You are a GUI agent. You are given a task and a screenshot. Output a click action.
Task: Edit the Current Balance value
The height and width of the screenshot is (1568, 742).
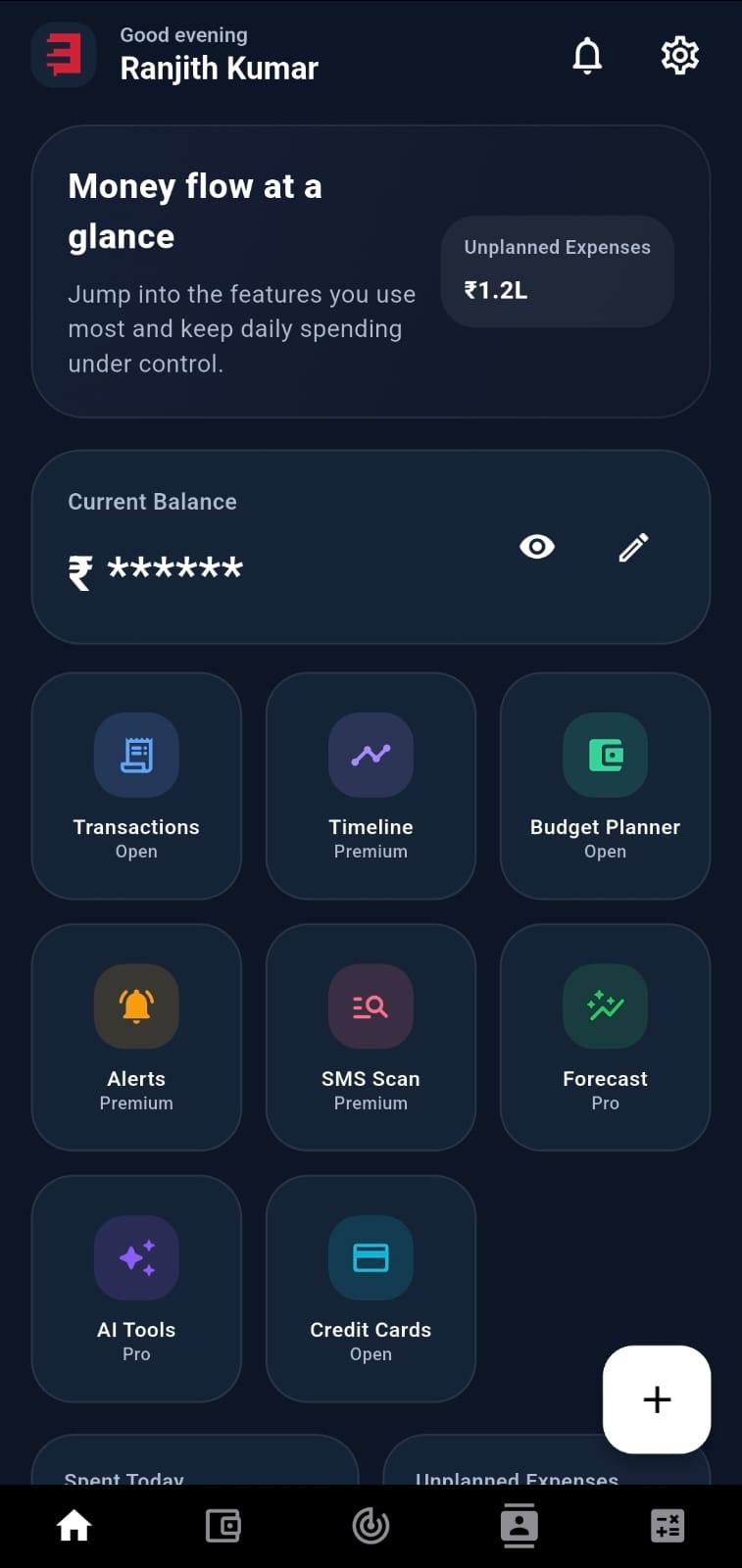tap(633, 547)
